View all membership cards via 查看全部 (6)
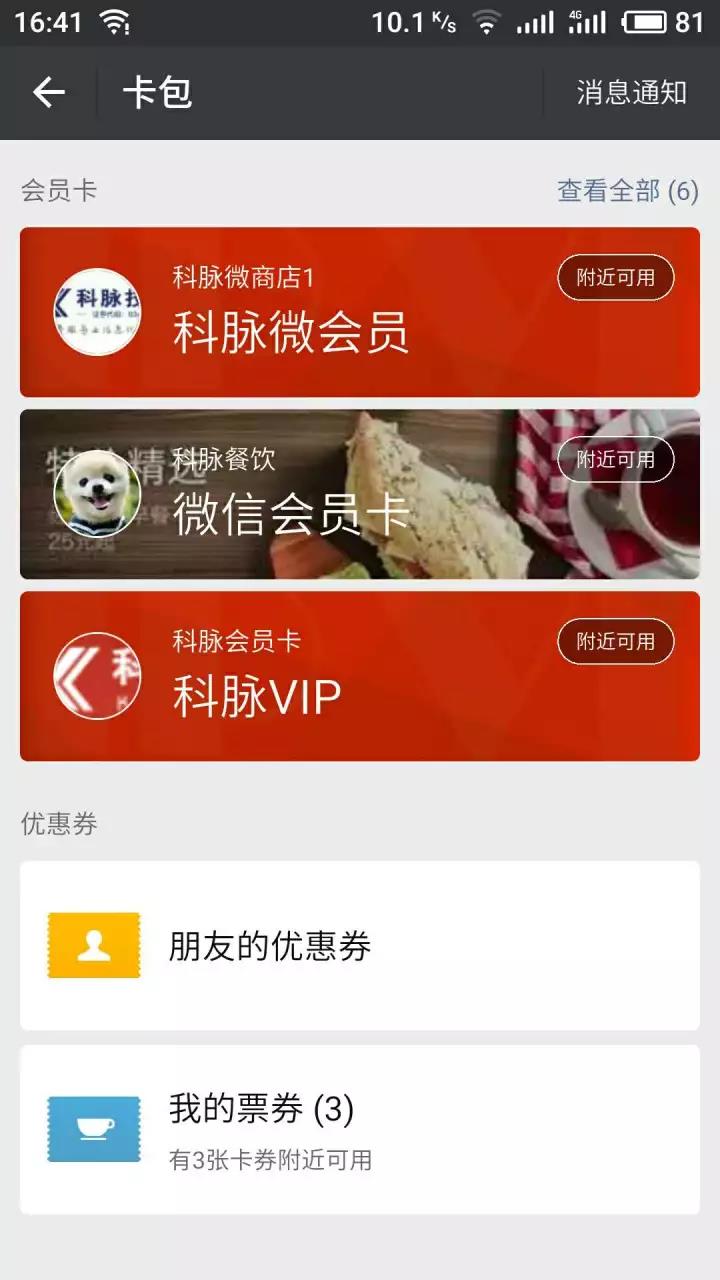The height and width of the screenshot is (1280, 720). 627,191
